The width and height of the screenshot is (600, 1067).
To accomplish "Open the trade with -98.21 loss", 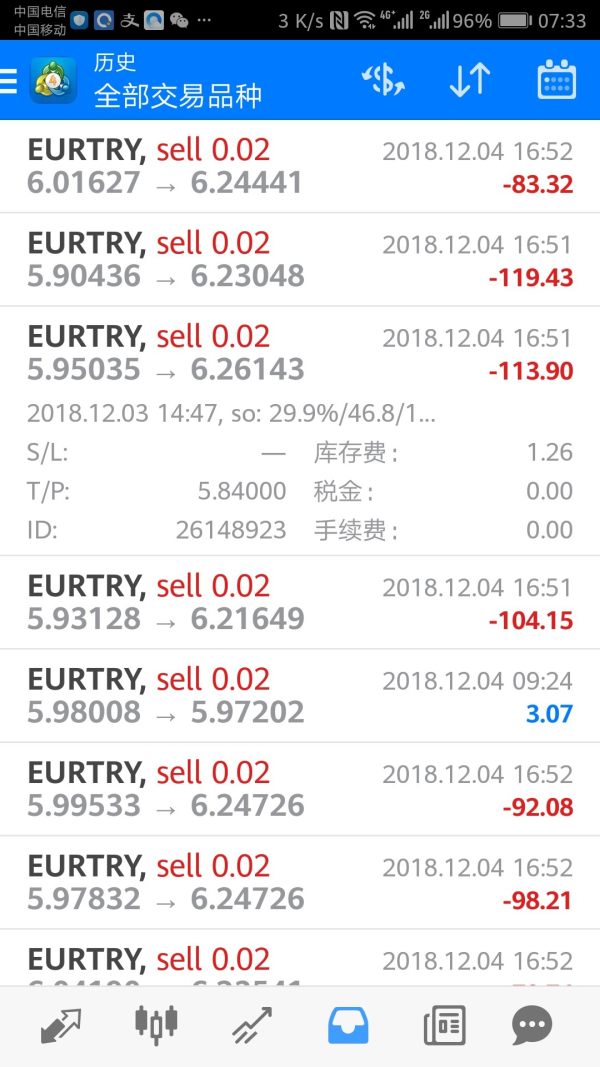I will (300, 882).
